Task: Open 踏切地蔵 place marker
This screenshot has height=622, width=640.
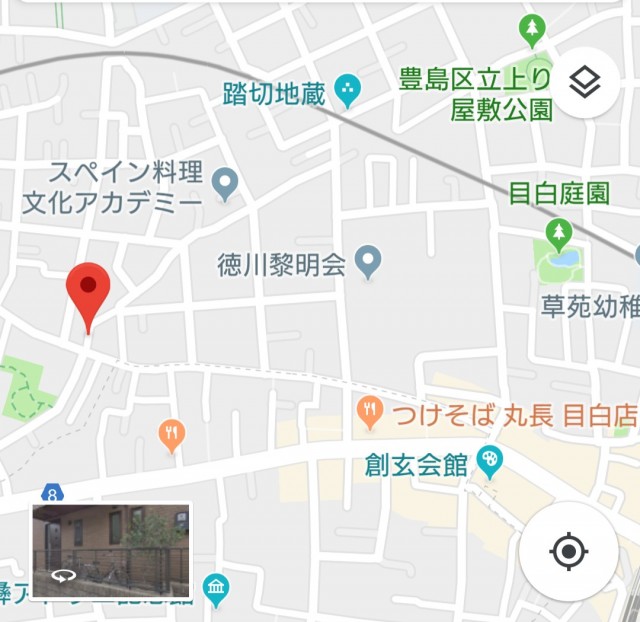Action: click(x=348, y=91)
